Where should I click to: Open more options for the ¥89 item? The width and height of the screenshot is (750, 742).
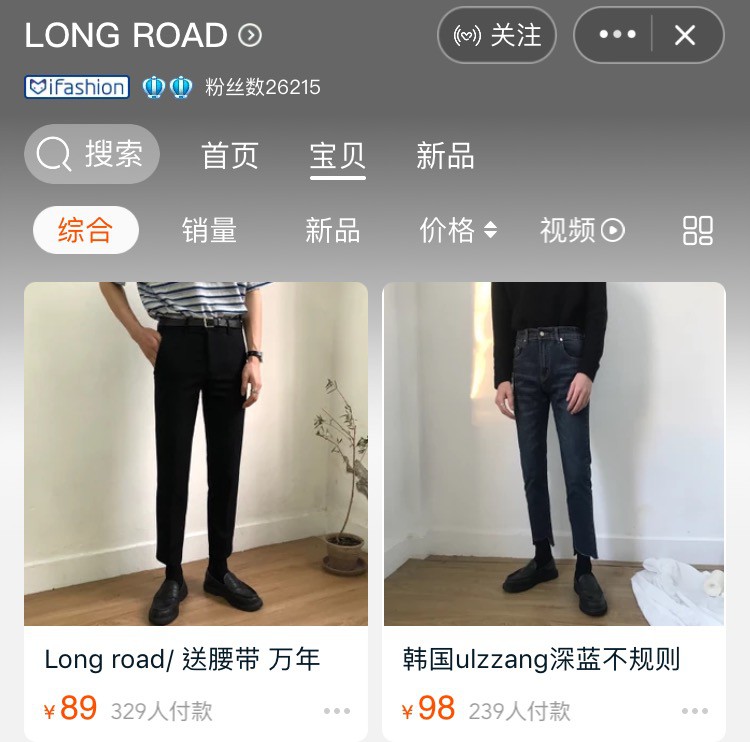(x=337, y=711)
